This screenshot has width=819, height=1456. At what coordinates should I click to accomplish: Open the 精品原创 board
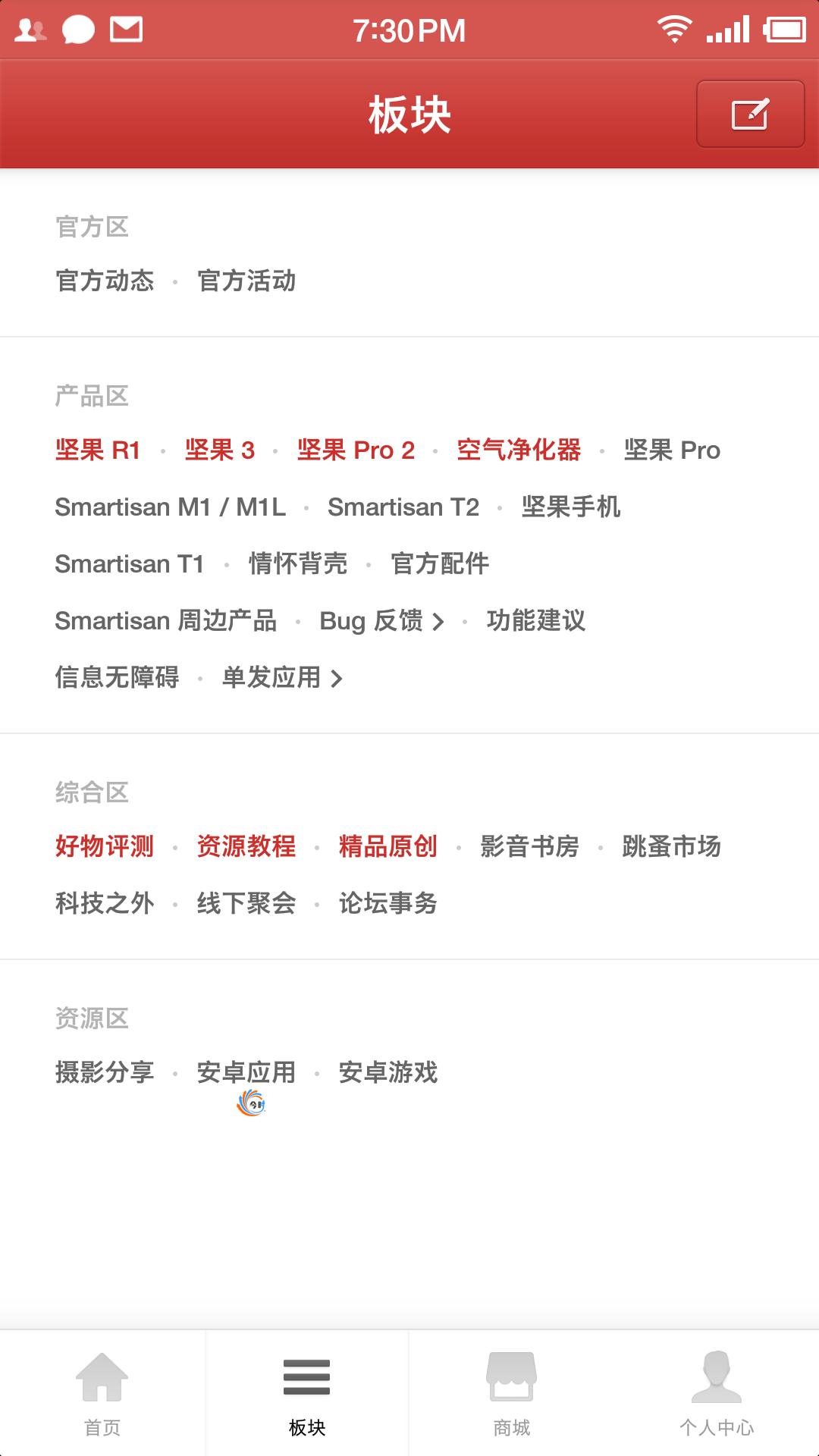[x=388, y=846]
